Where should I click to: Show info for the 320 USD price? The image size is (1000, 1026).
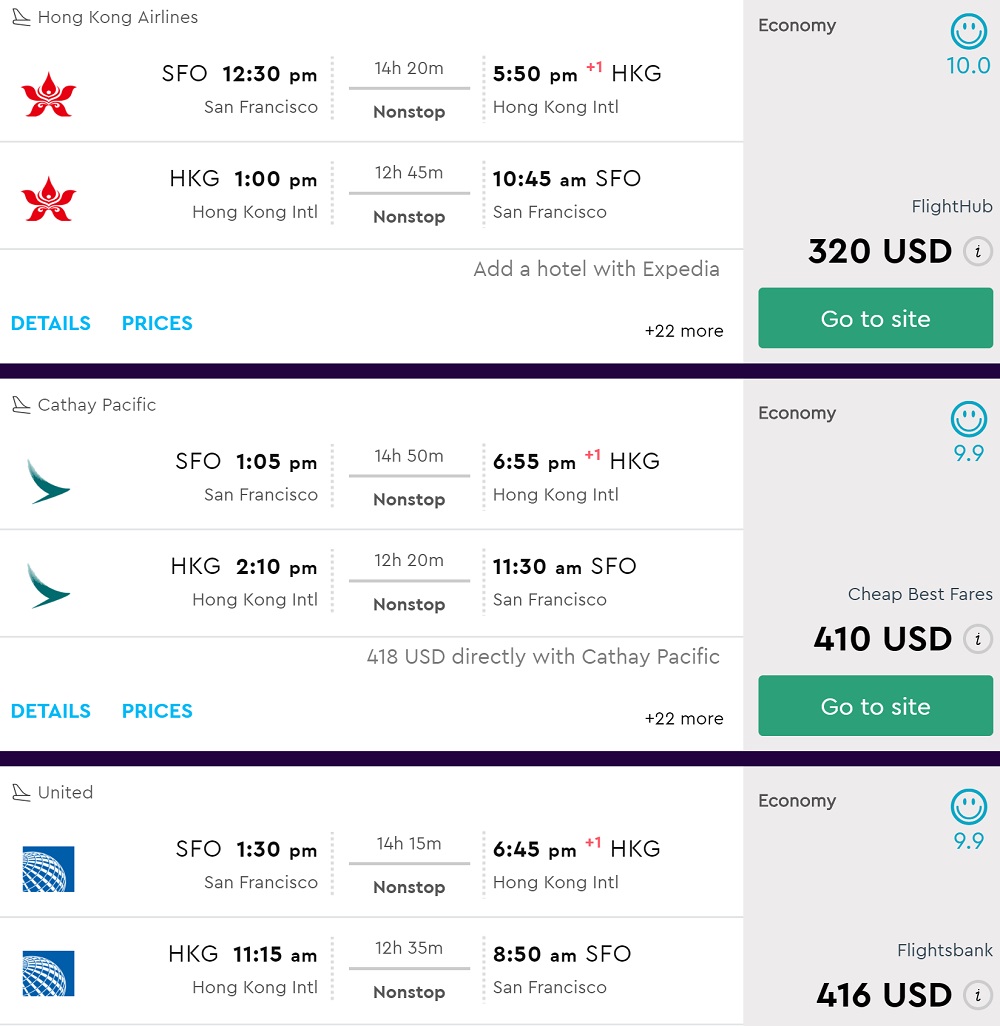pos(978,251)
